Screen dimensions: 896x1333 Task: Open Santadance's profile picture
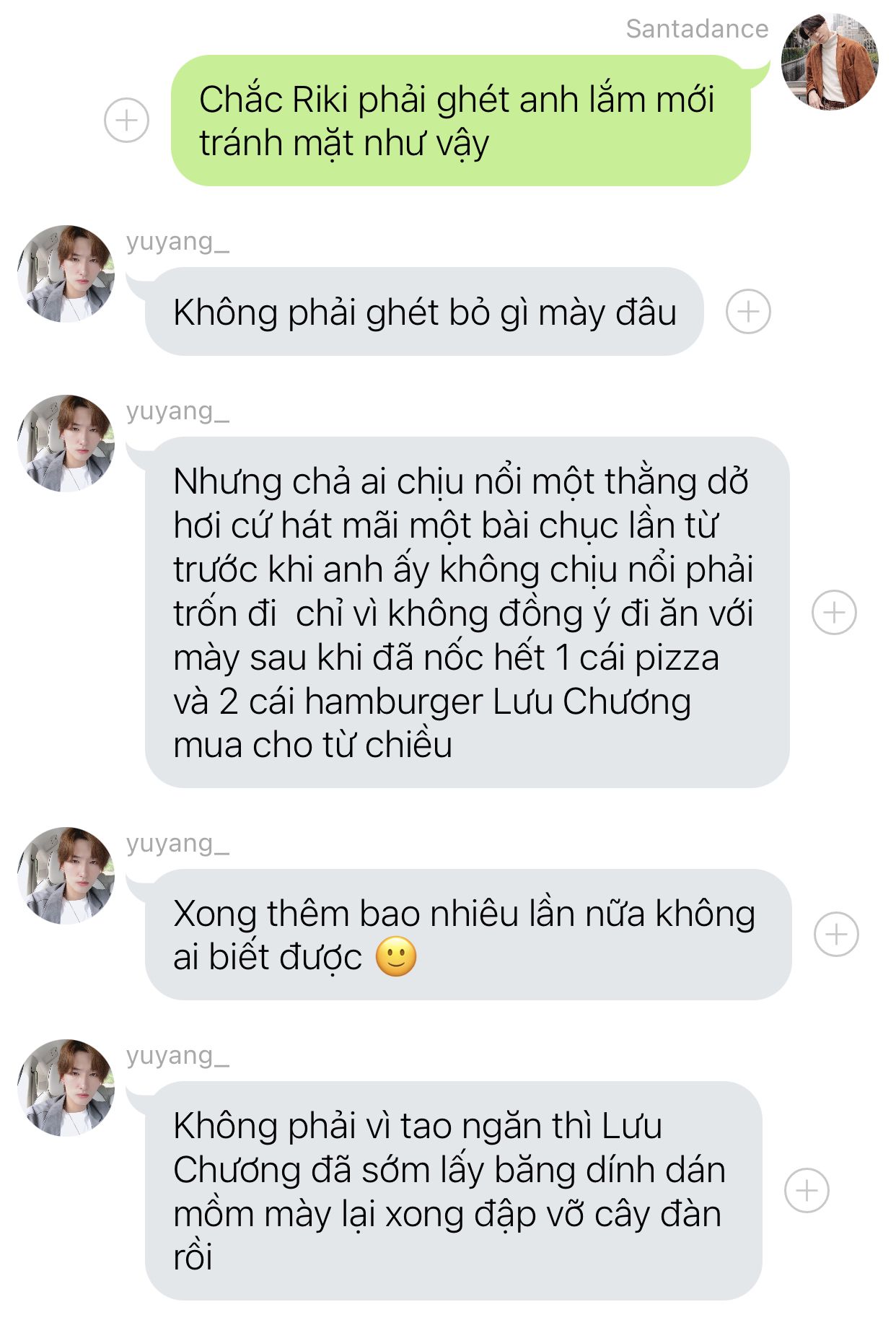pyautogui.click(x=830, y=61)
